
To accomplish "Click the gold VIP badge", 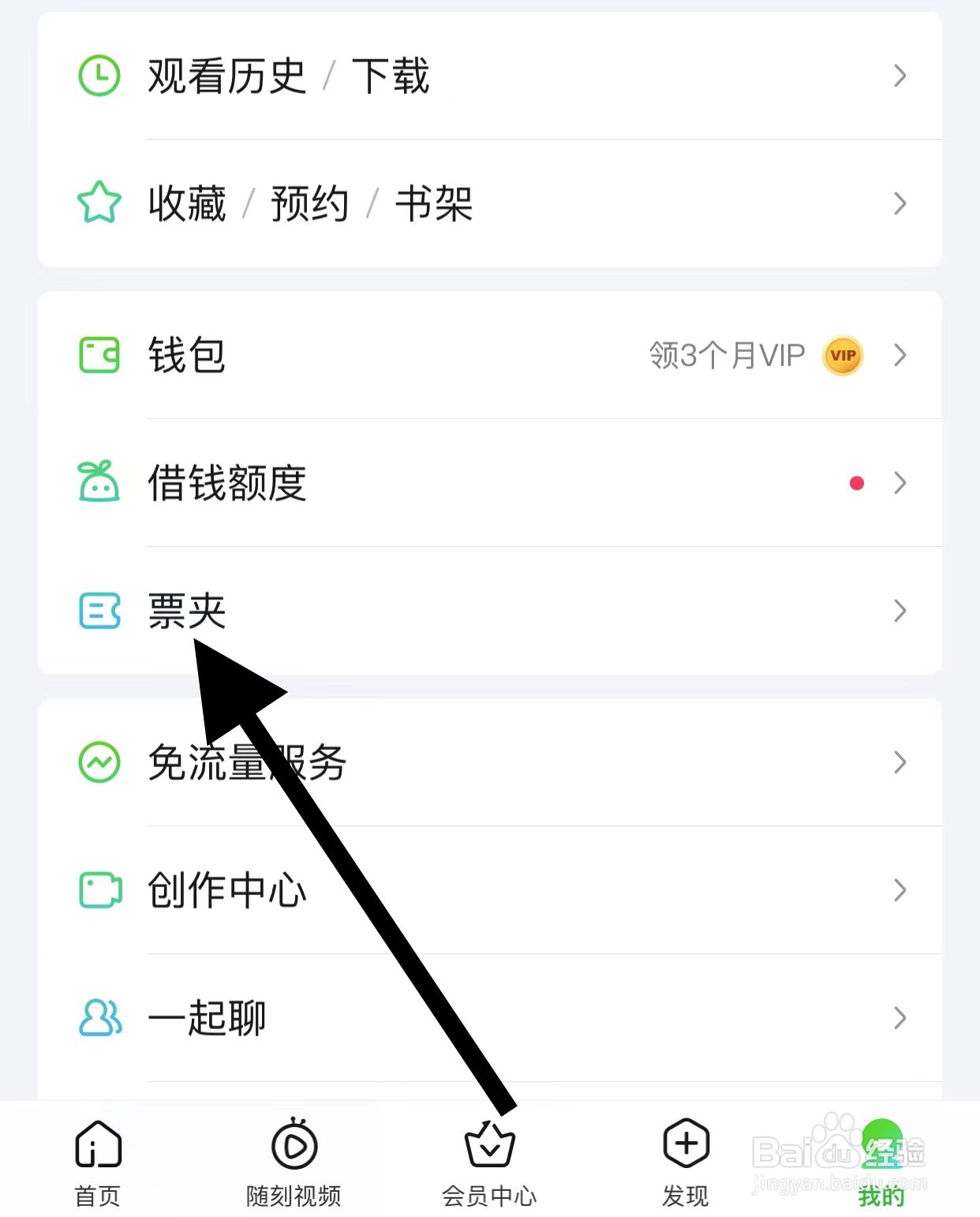I will pyautogui.click(x=842, y=355).
